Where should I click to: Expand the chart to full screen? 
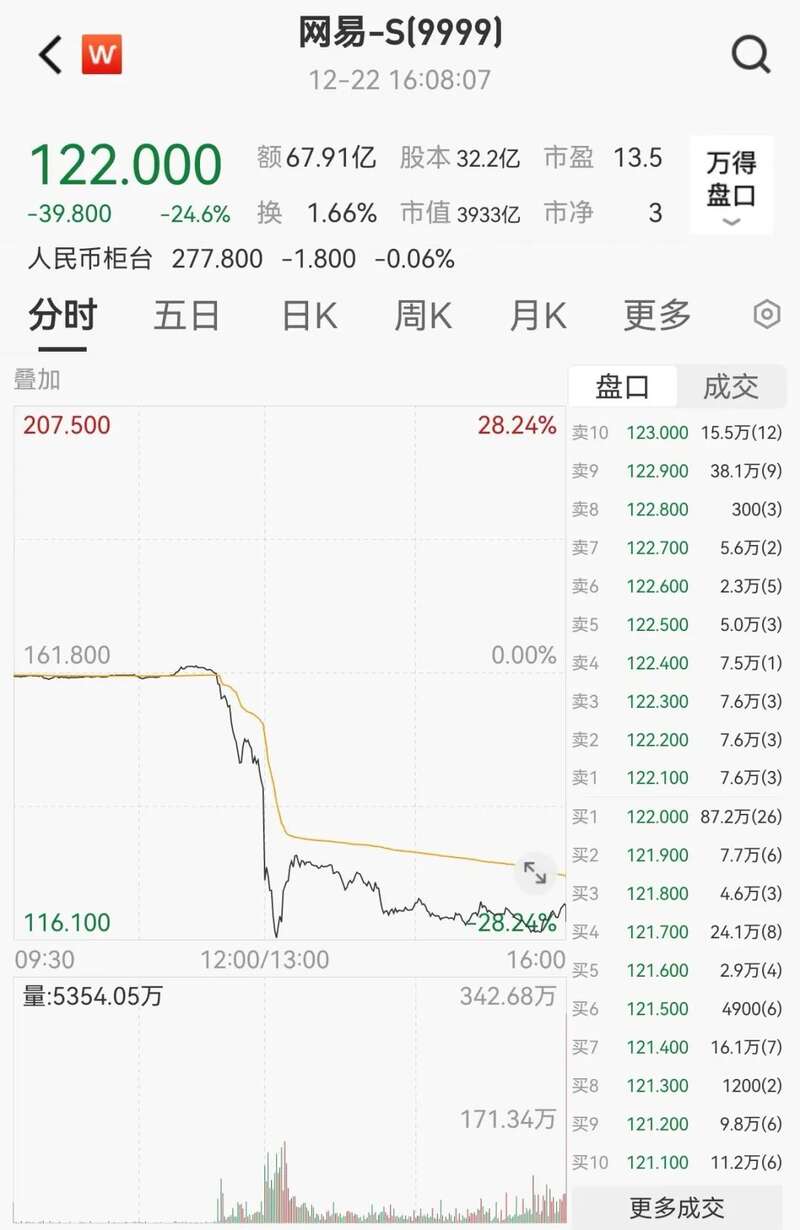point(535,873)
